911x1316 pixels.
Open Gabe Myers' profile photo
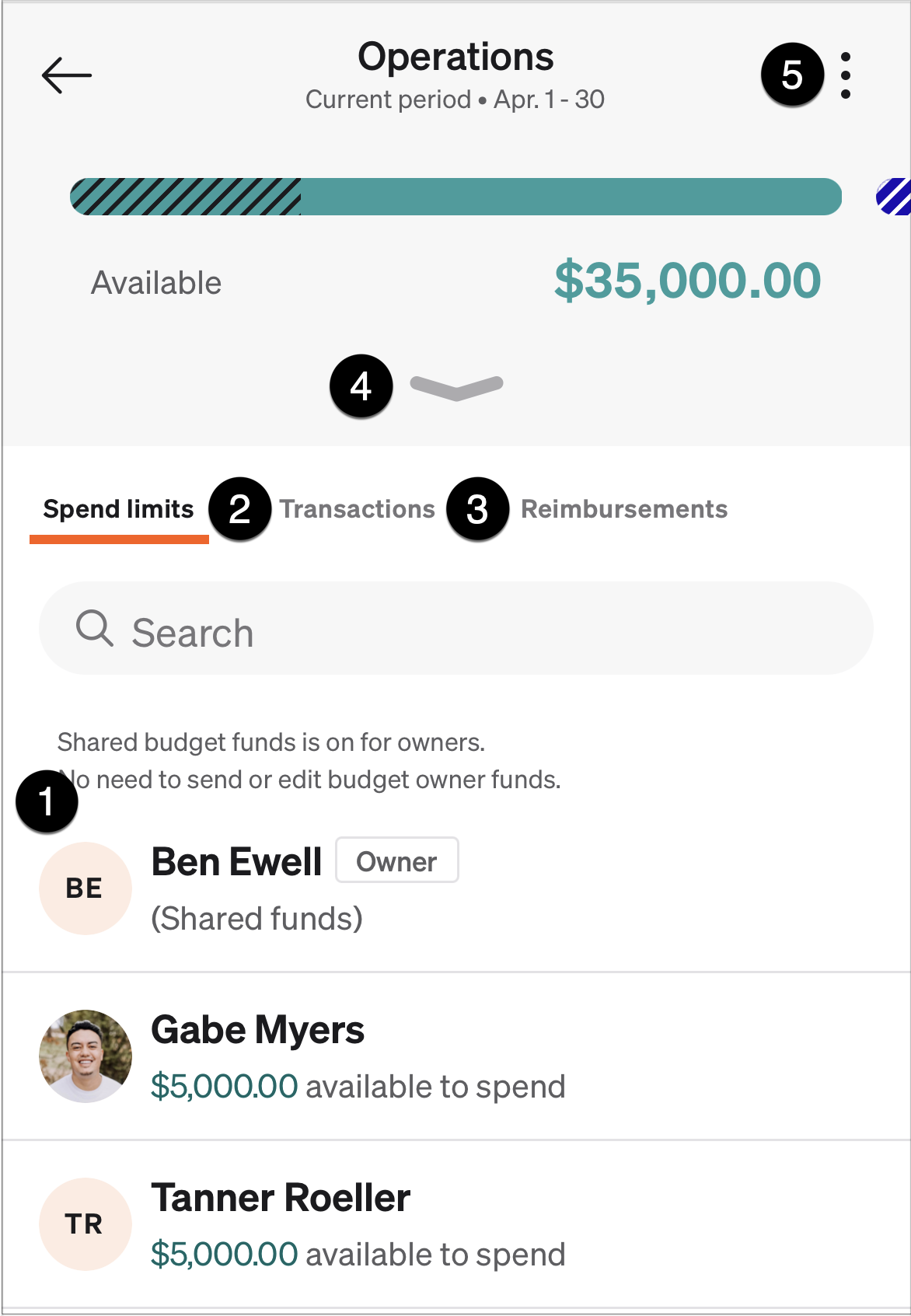85,1055
